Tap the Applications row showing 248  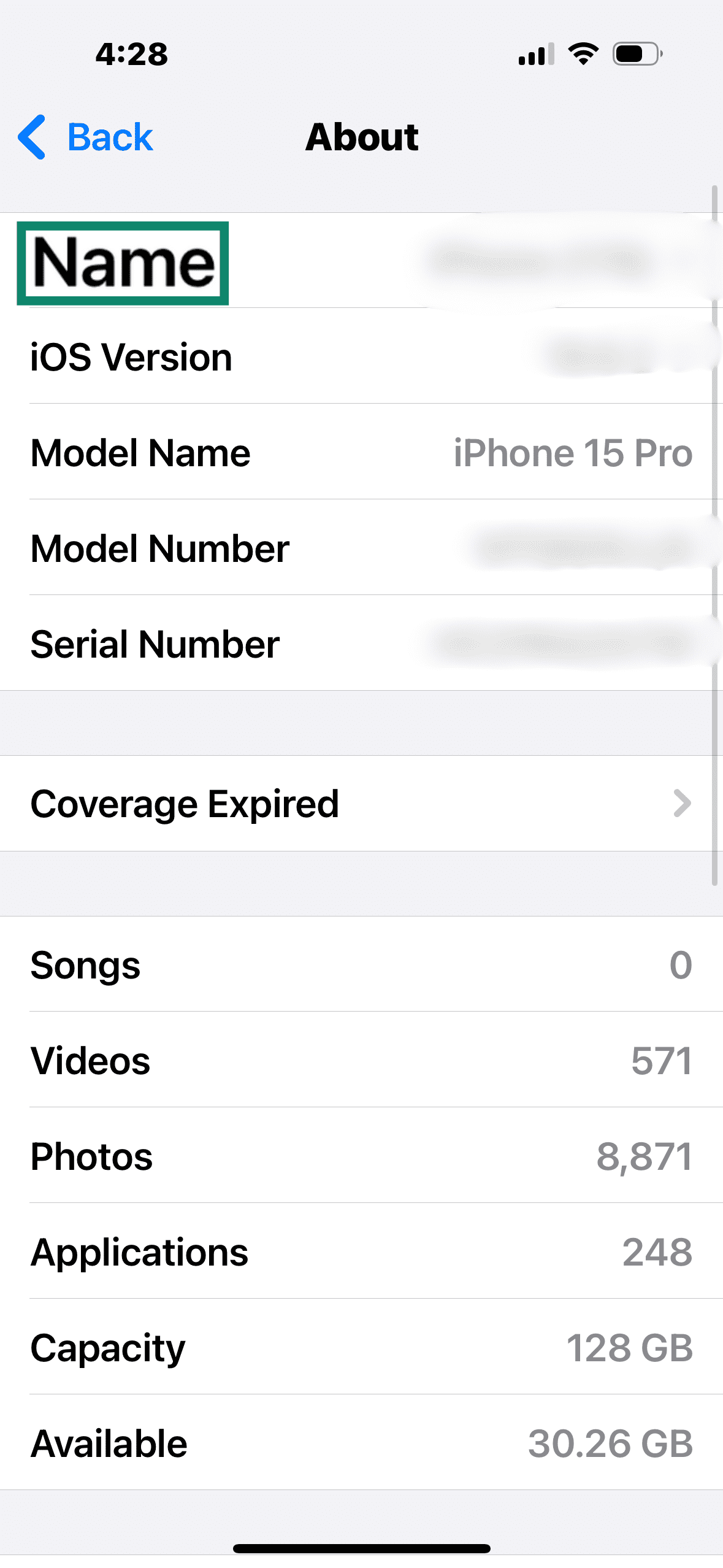362,1253
